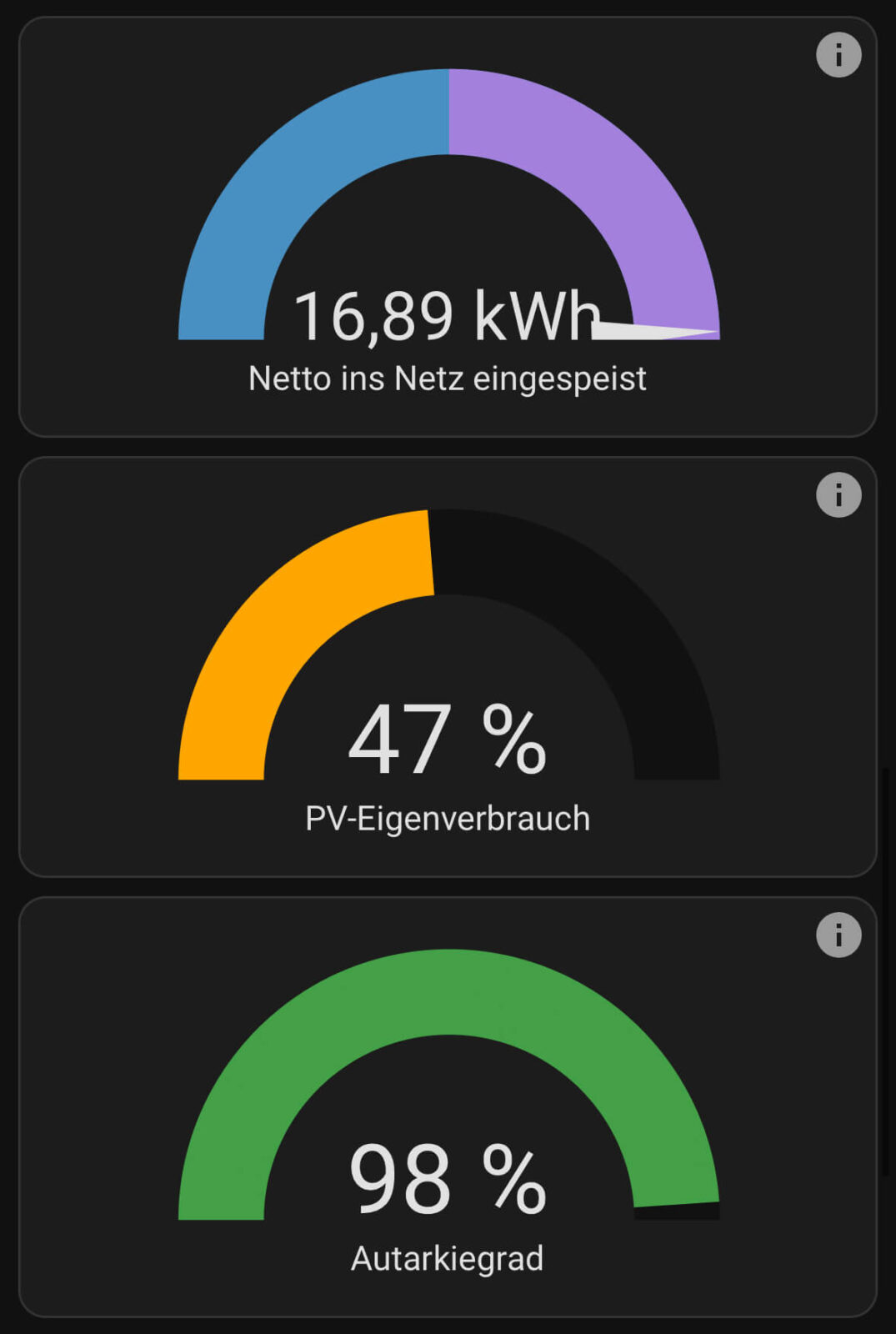
Task: Open info for PV-Eigenverbrauch card
Action: [x=837, y=494]
